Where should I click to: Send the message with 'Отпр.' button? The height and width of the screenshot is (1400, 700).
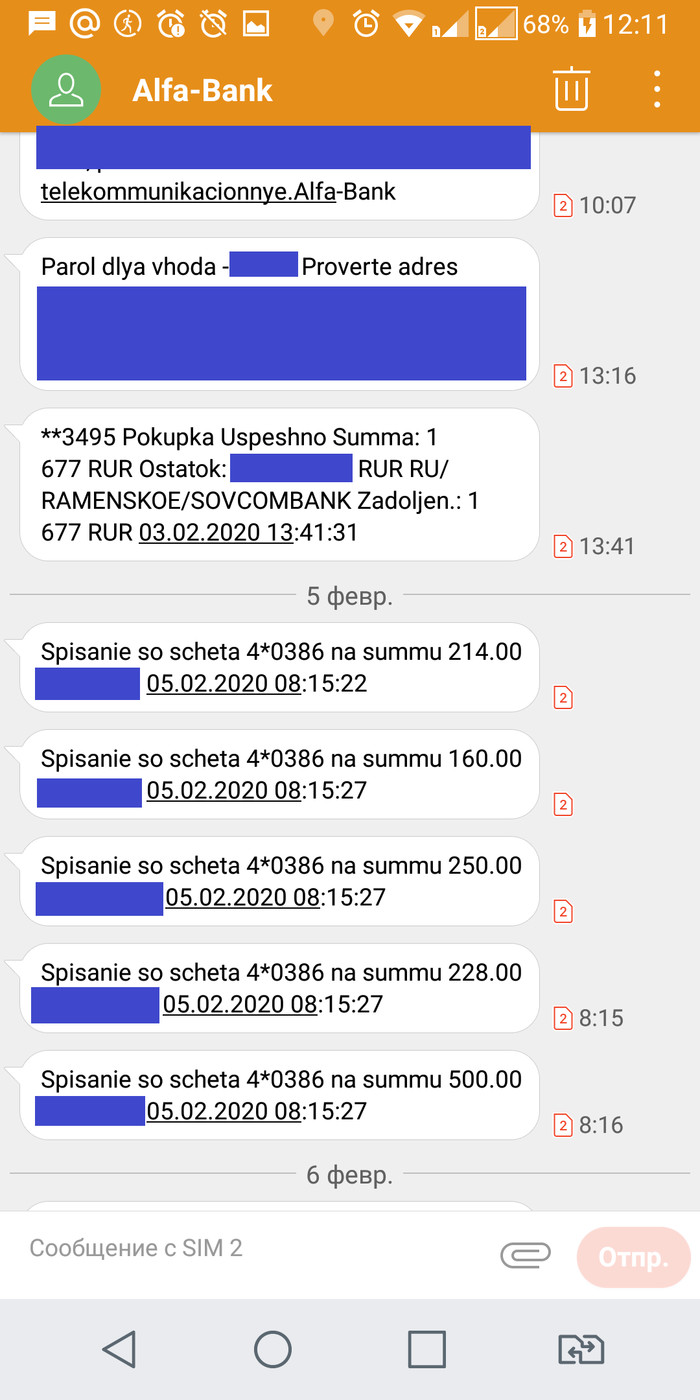tap(633, 1257)
